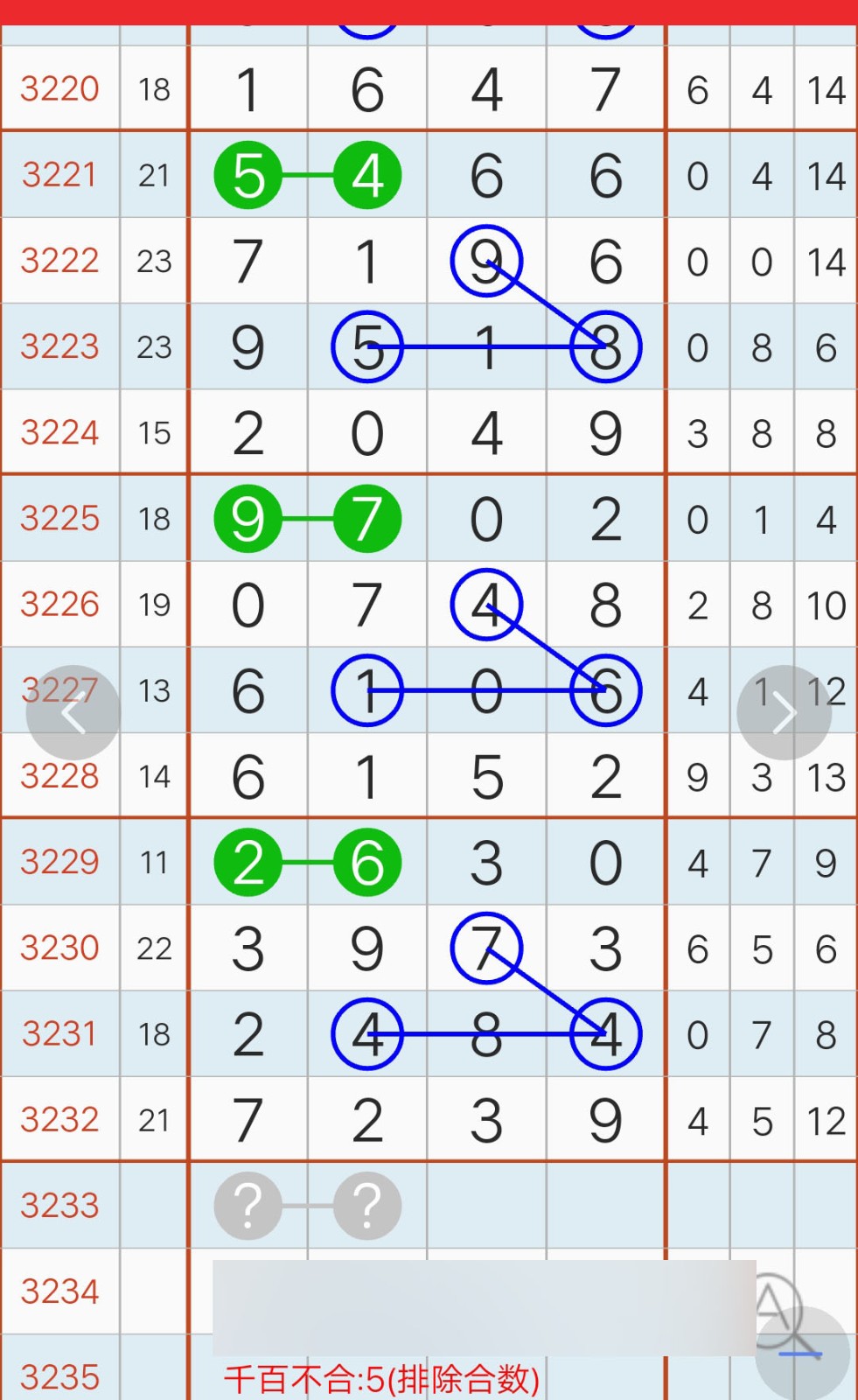
Task: Go to the next image with right arrow
Action: point(784,712)
